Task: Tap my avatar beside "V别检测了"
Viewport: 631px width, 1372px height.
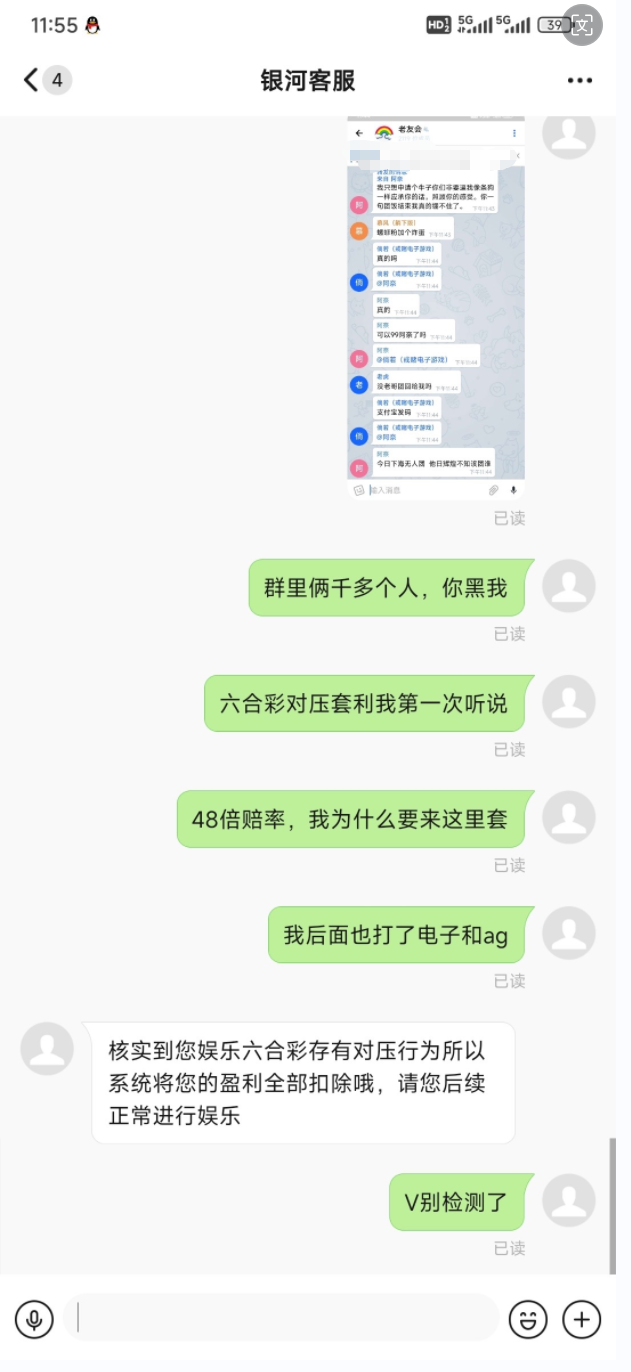Action: [x=569, y=1201]
